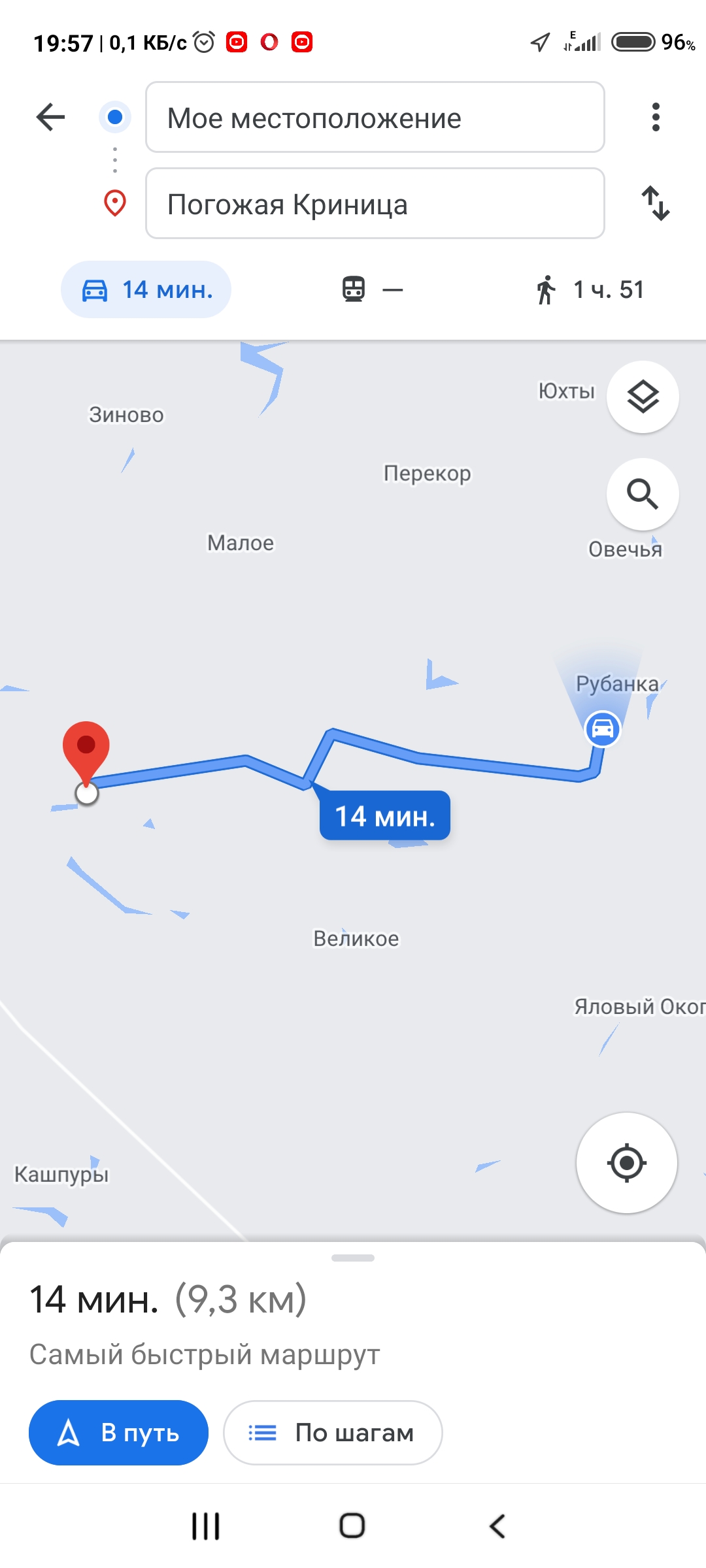
Task: Edit the starting point Мое местоположение
Action: [x=375, y=118]
